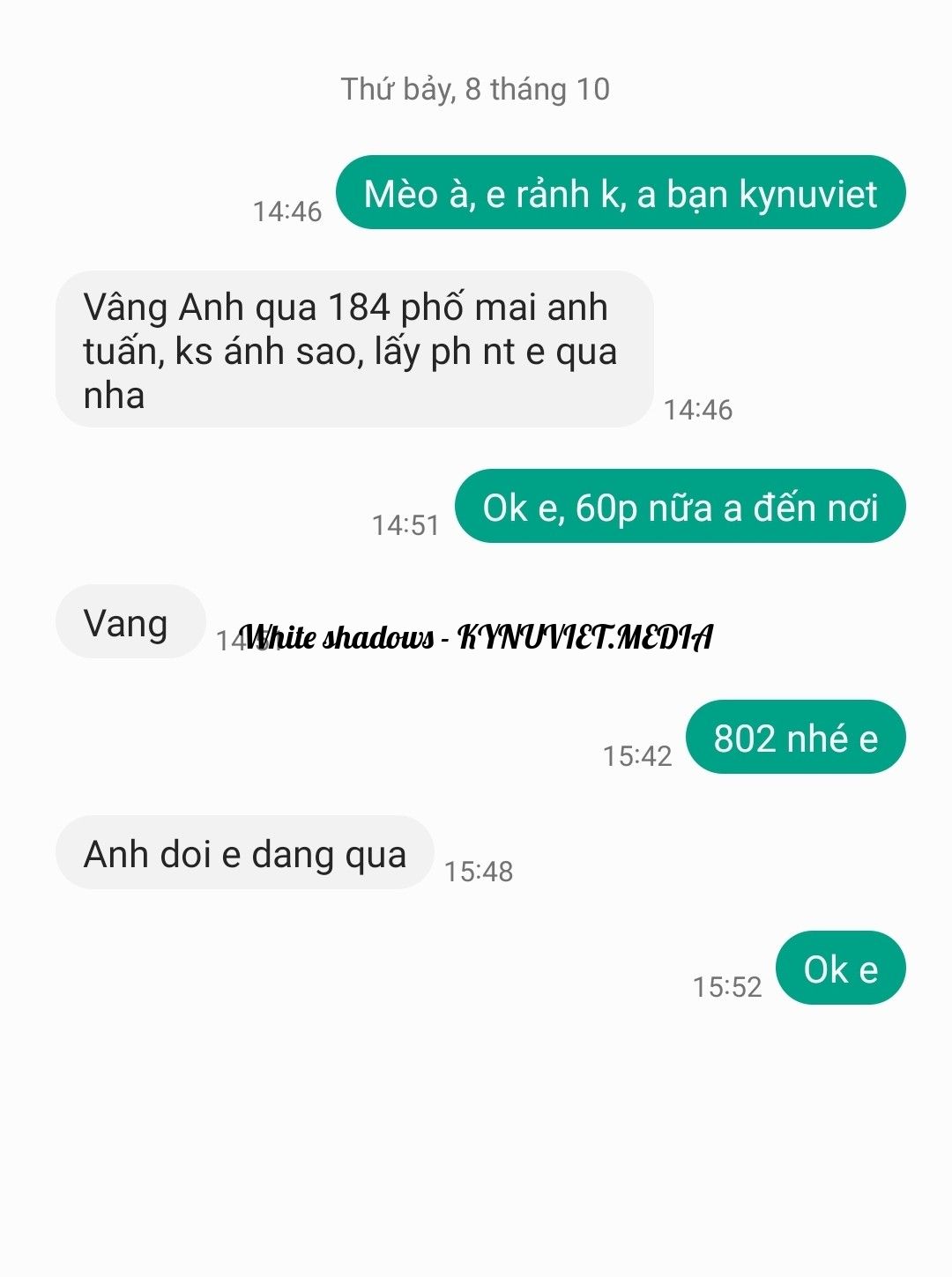The height and width of the screenshot is (1277, 952).
Task: Tap the 'Anh doi e dang qua' message
Action: coord(244,852)
